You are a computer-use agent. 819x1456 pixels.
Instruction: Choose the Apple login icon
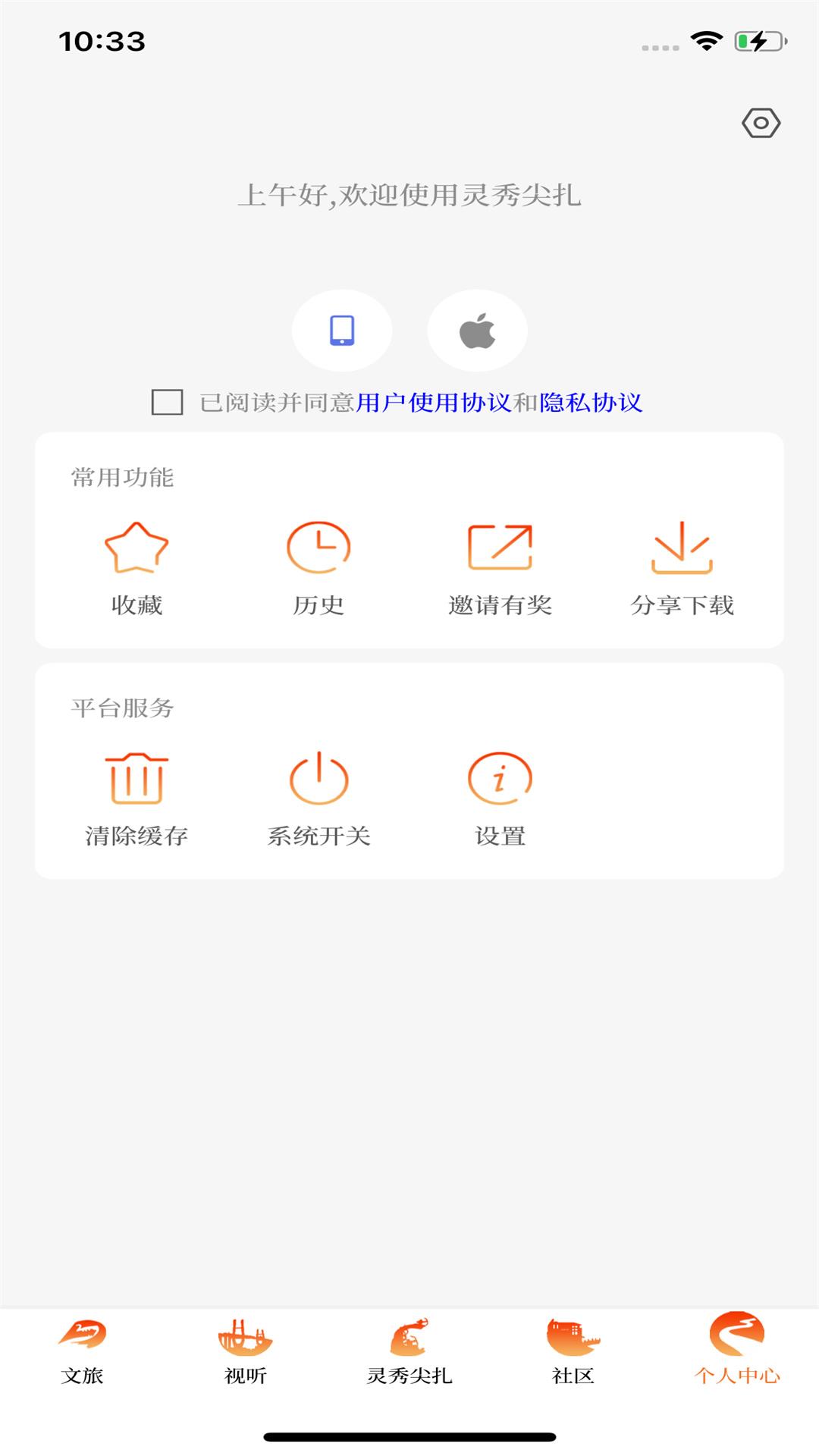[478, 331]
